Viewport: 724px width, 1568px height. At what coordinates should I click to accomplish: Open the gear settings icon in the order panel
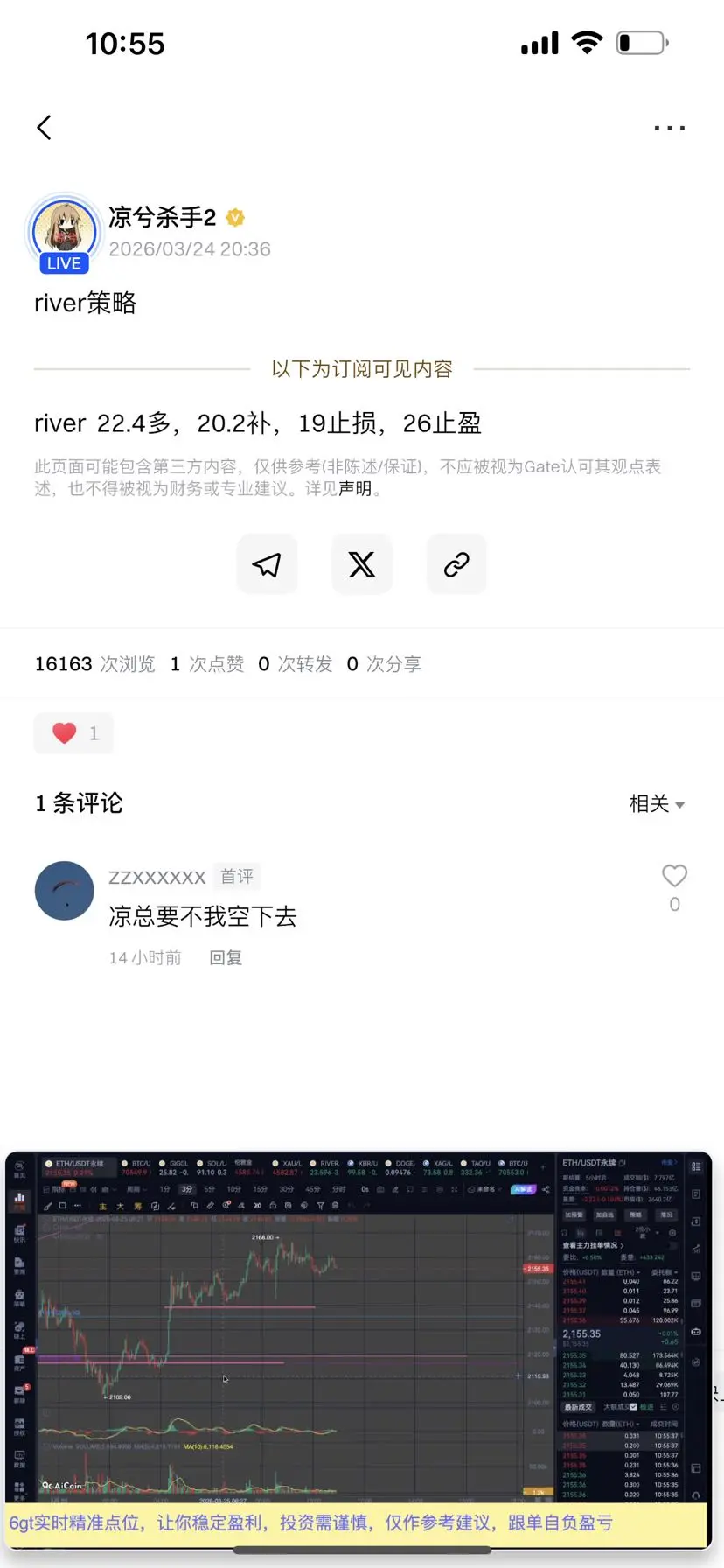[x=672, y=1233]
